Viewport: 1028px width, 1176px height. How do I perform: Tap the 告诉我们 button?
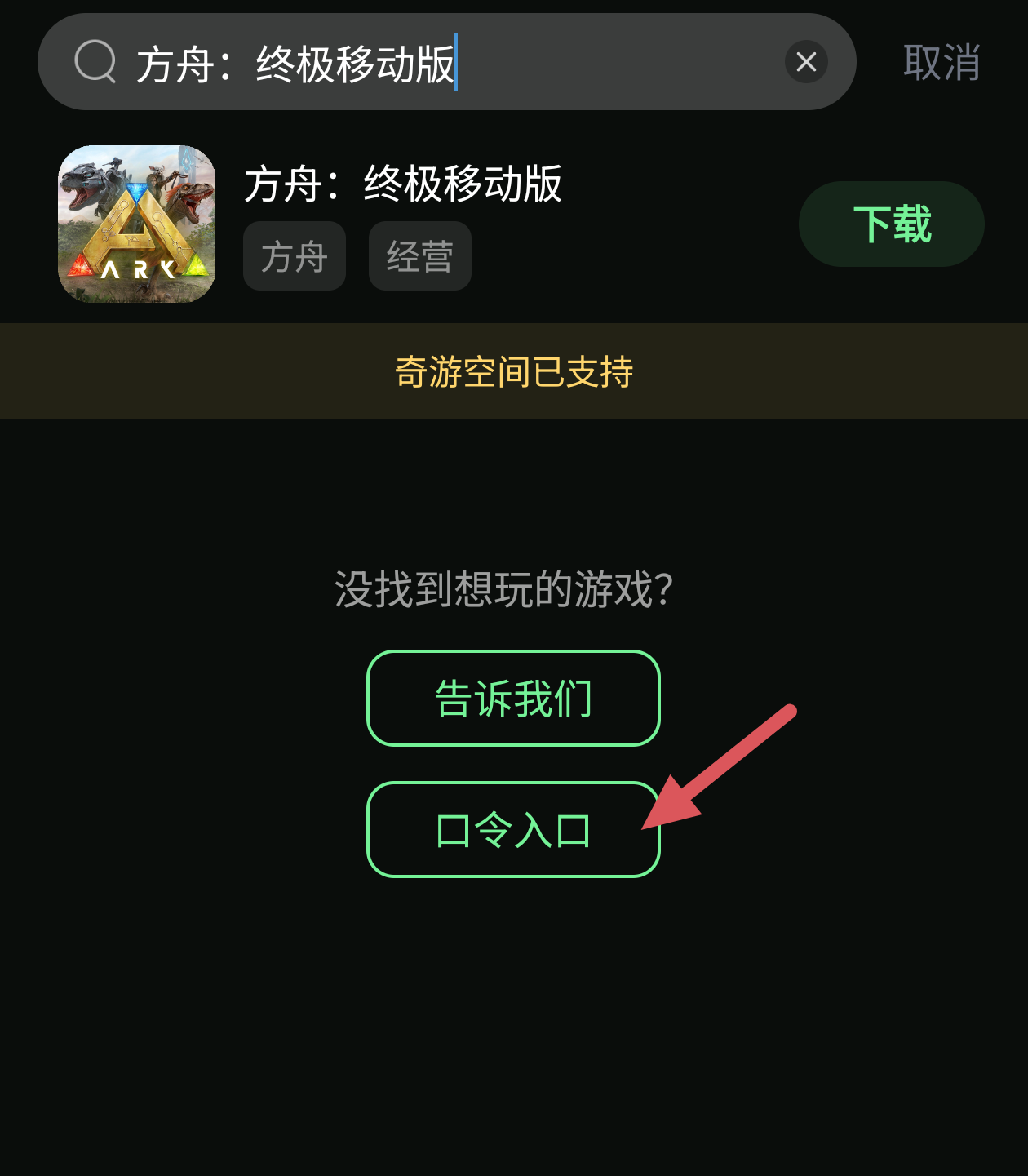(513, 699)
